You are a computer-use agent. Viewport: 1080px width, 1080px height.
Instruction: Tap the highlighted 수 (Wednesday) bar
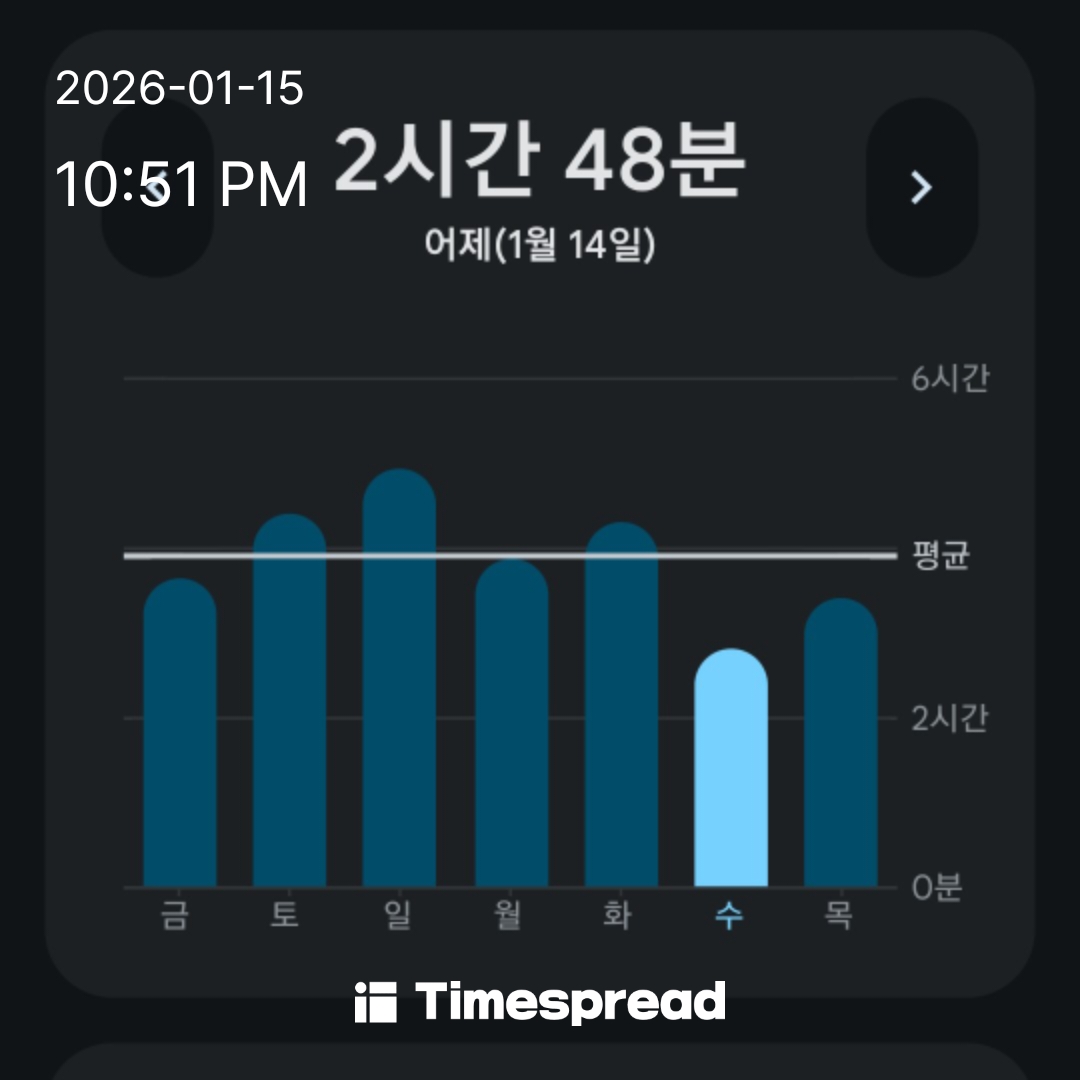coord(731,770)
